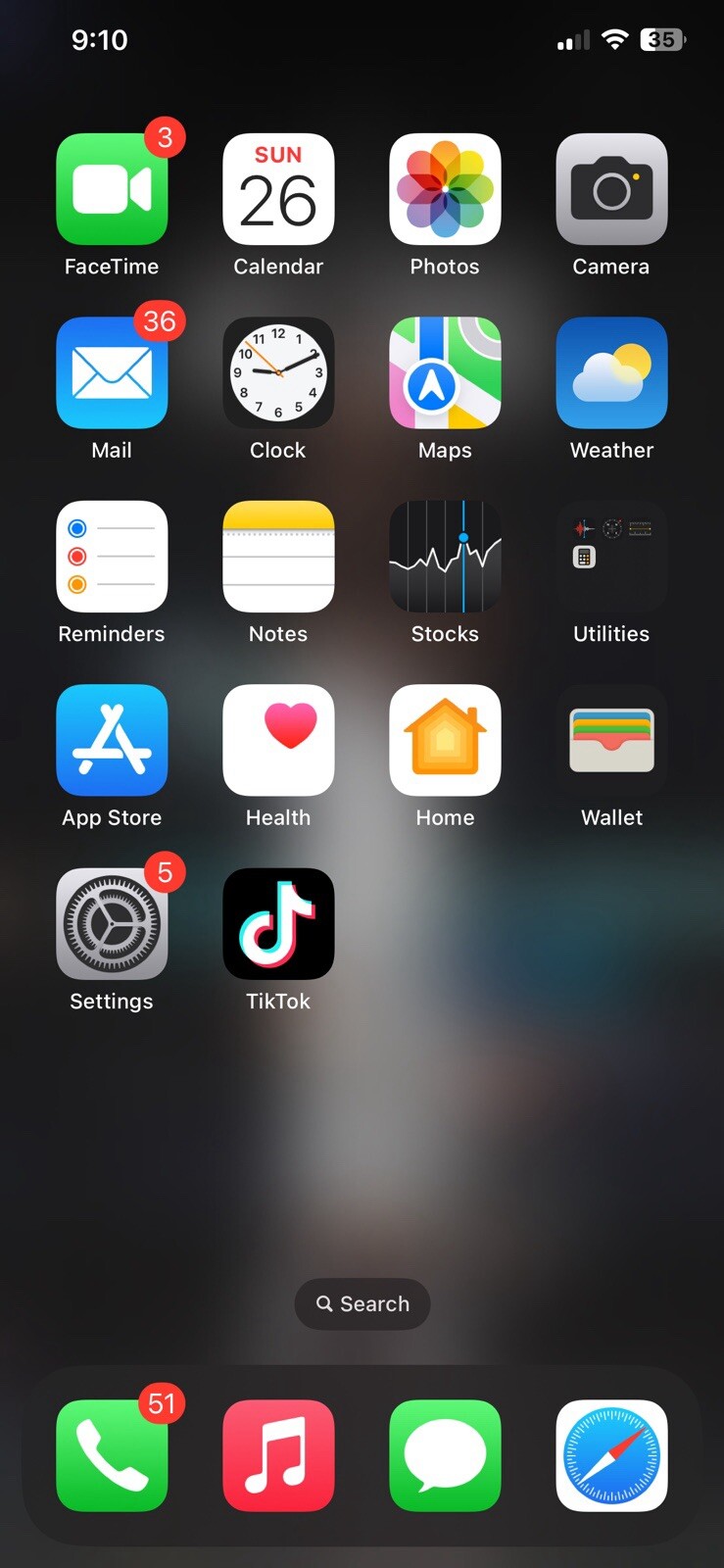Open the Health app

tap(278, 740)
